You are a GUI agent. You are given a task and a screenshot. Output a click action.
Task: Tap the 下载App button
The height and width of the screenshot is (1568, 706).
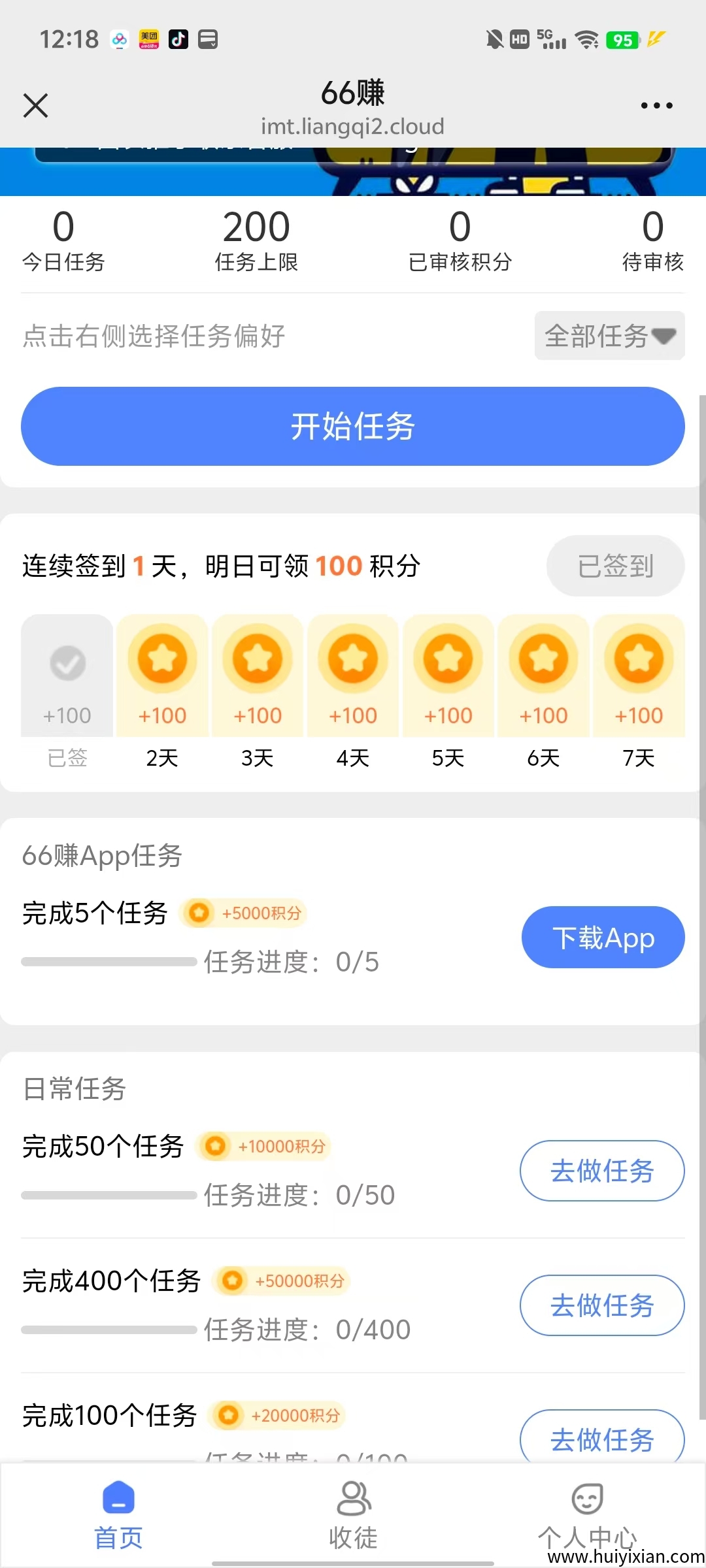(x=602, y=937)
